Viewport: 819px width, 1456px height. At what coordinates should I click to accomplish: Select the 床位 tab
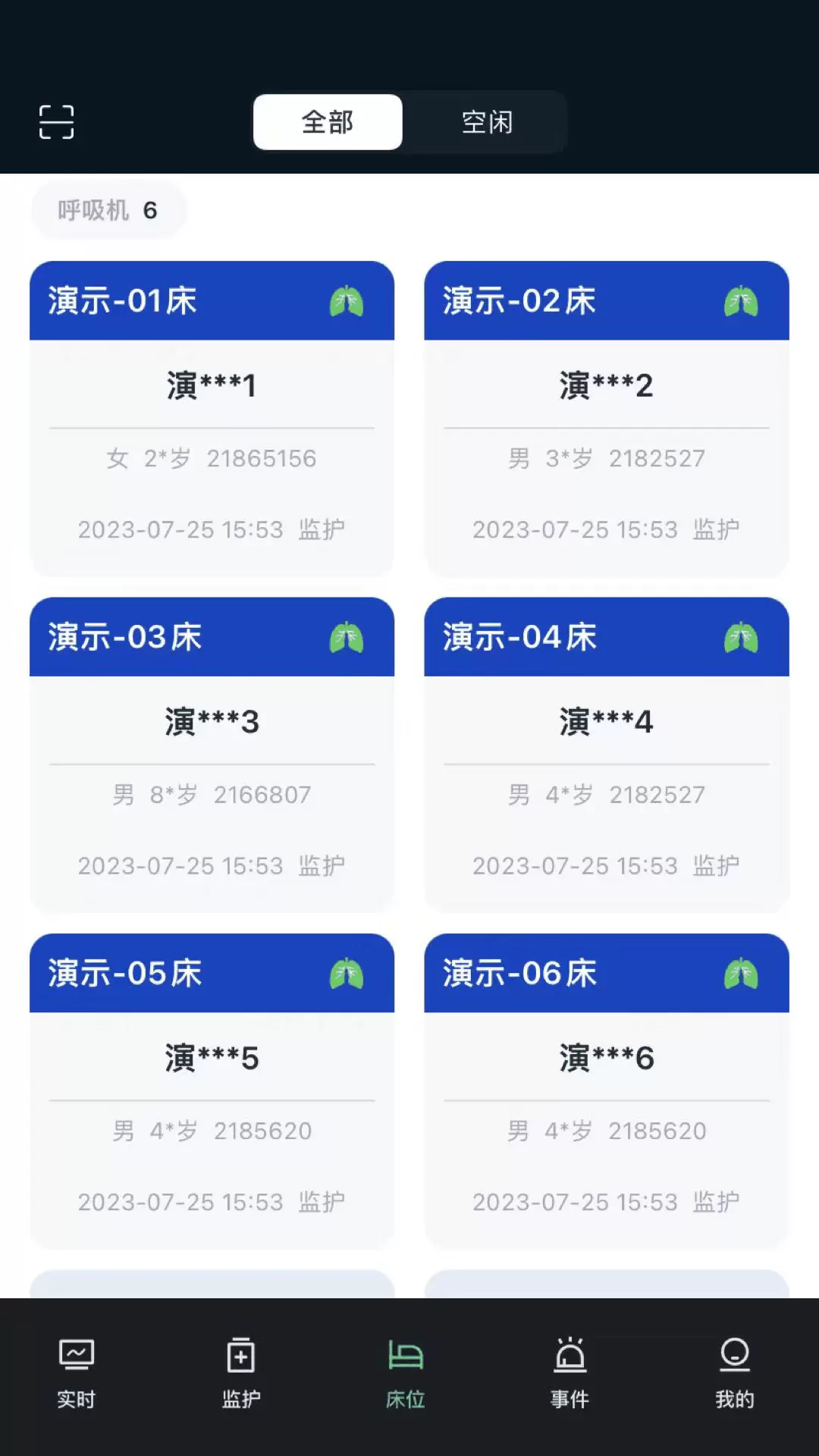tap(406, 1373)
